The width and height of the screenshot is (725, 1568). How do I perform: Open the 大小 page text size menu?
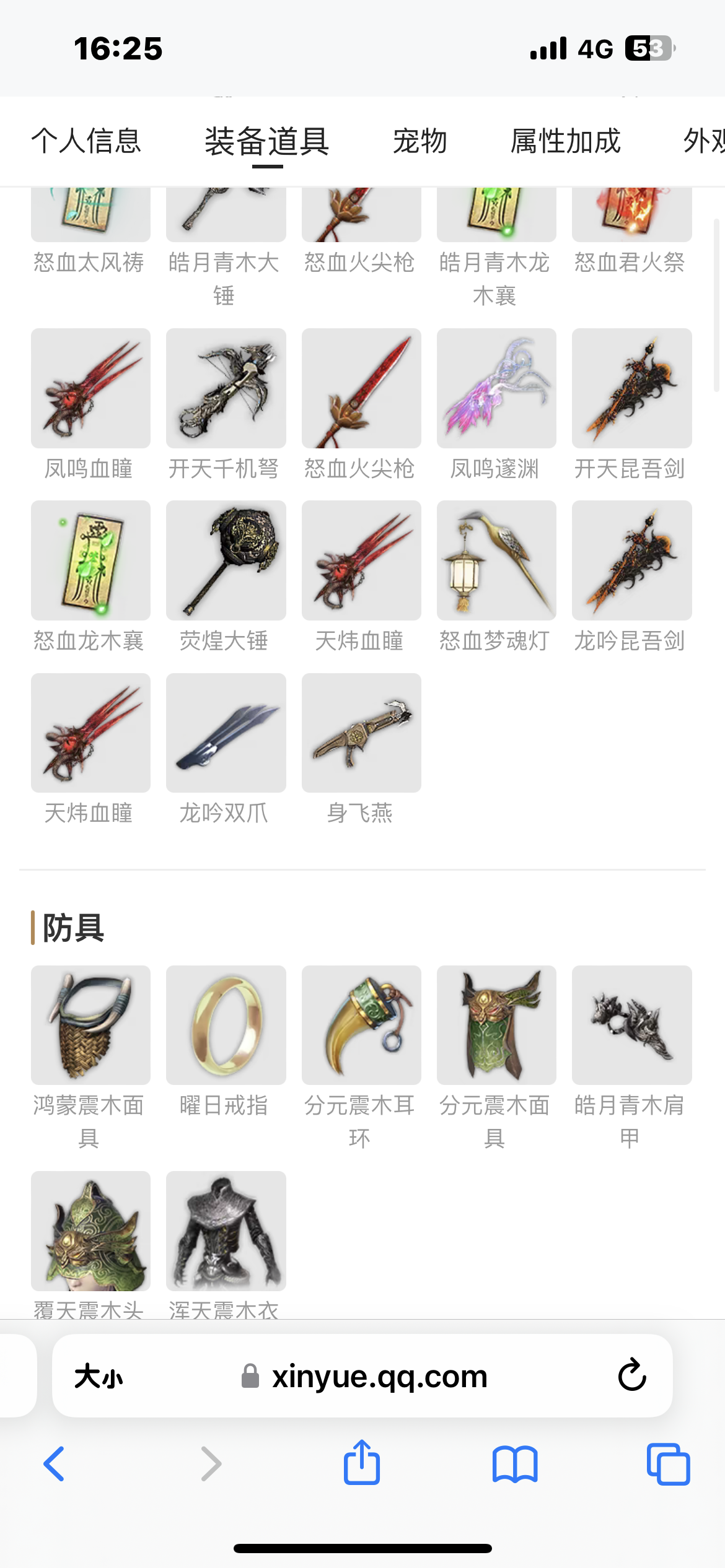pos(99,1377)
